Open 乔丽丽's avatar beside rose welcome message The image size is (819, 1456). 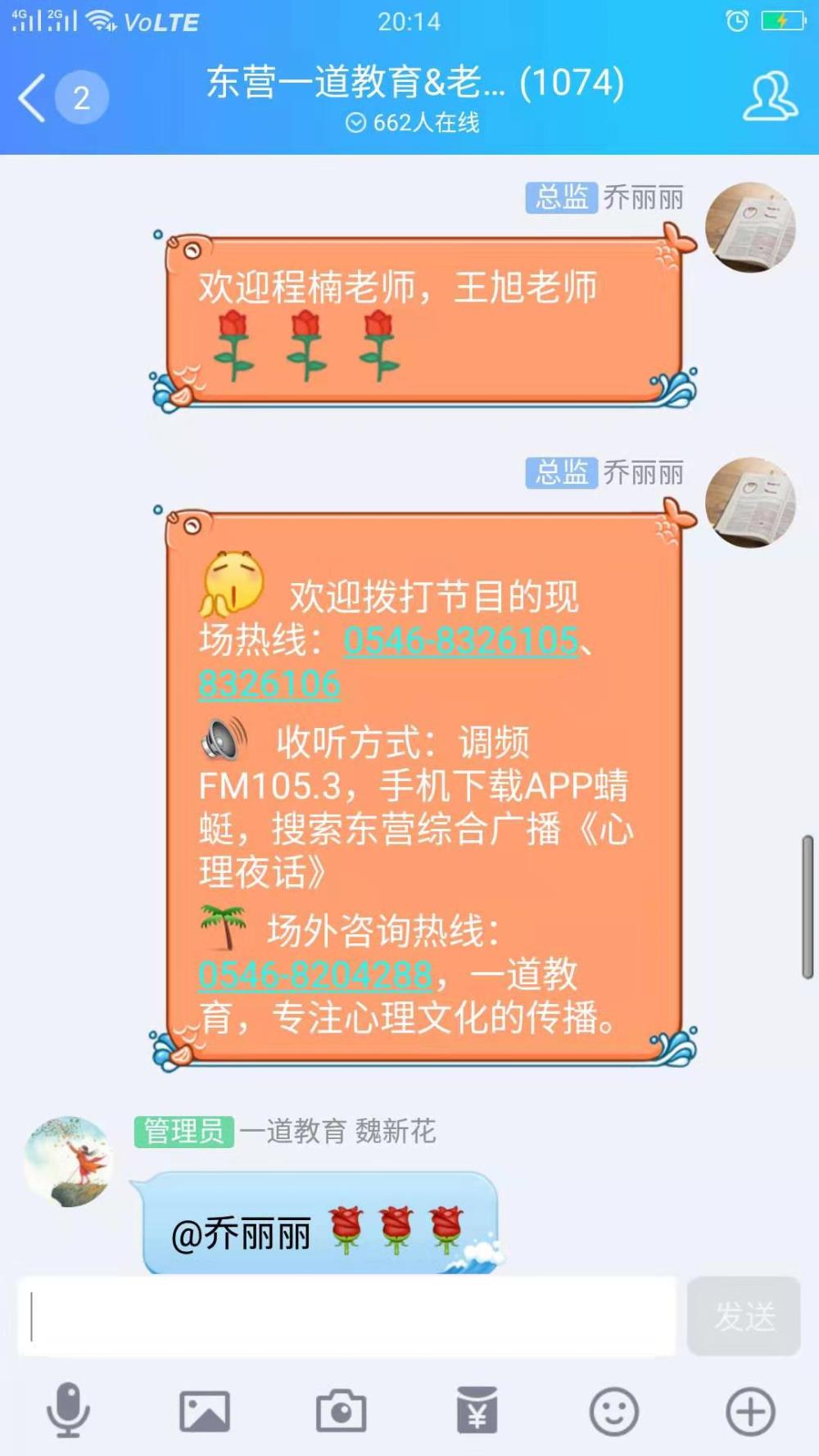point(751,228)
